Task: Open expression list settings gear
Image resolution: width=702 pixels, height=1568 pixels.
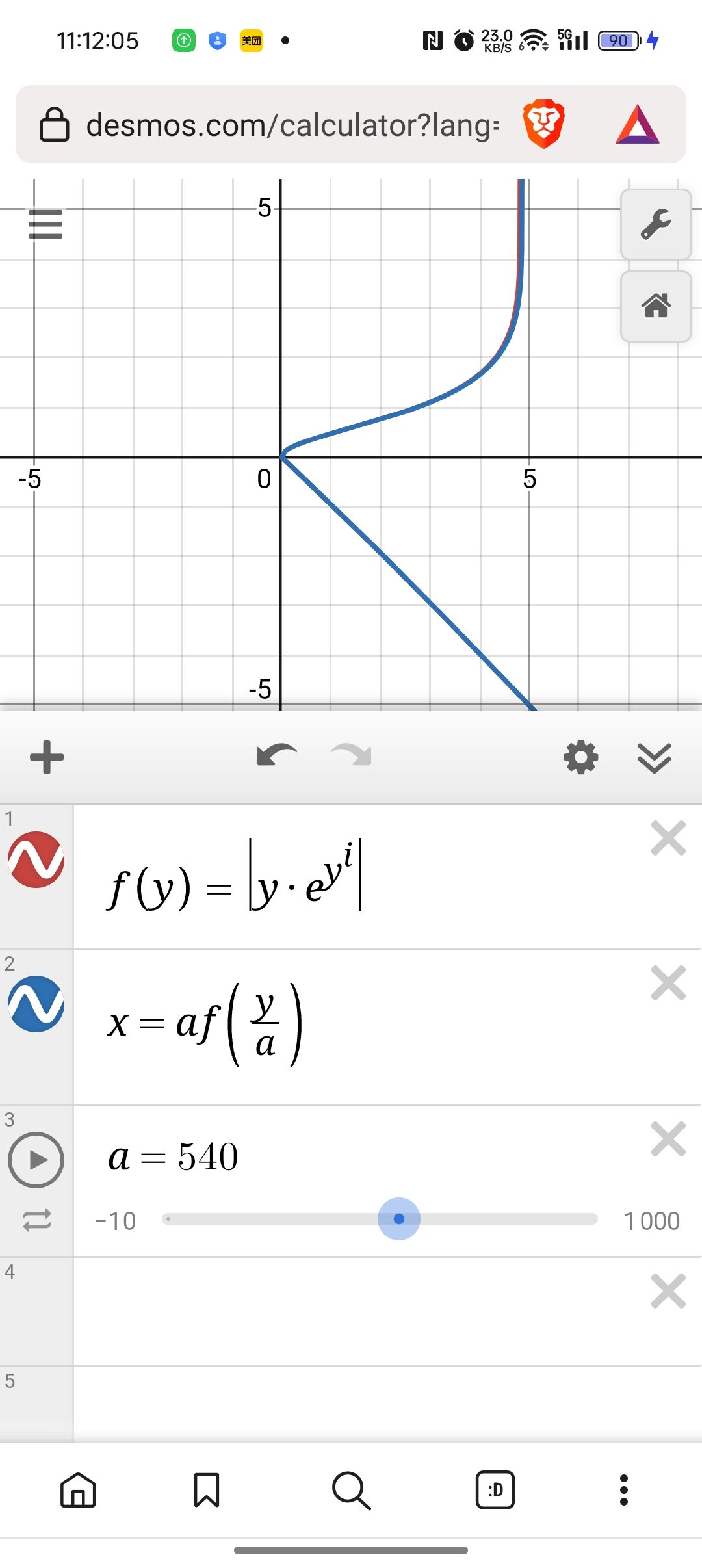Action: [x=580, y=757]
